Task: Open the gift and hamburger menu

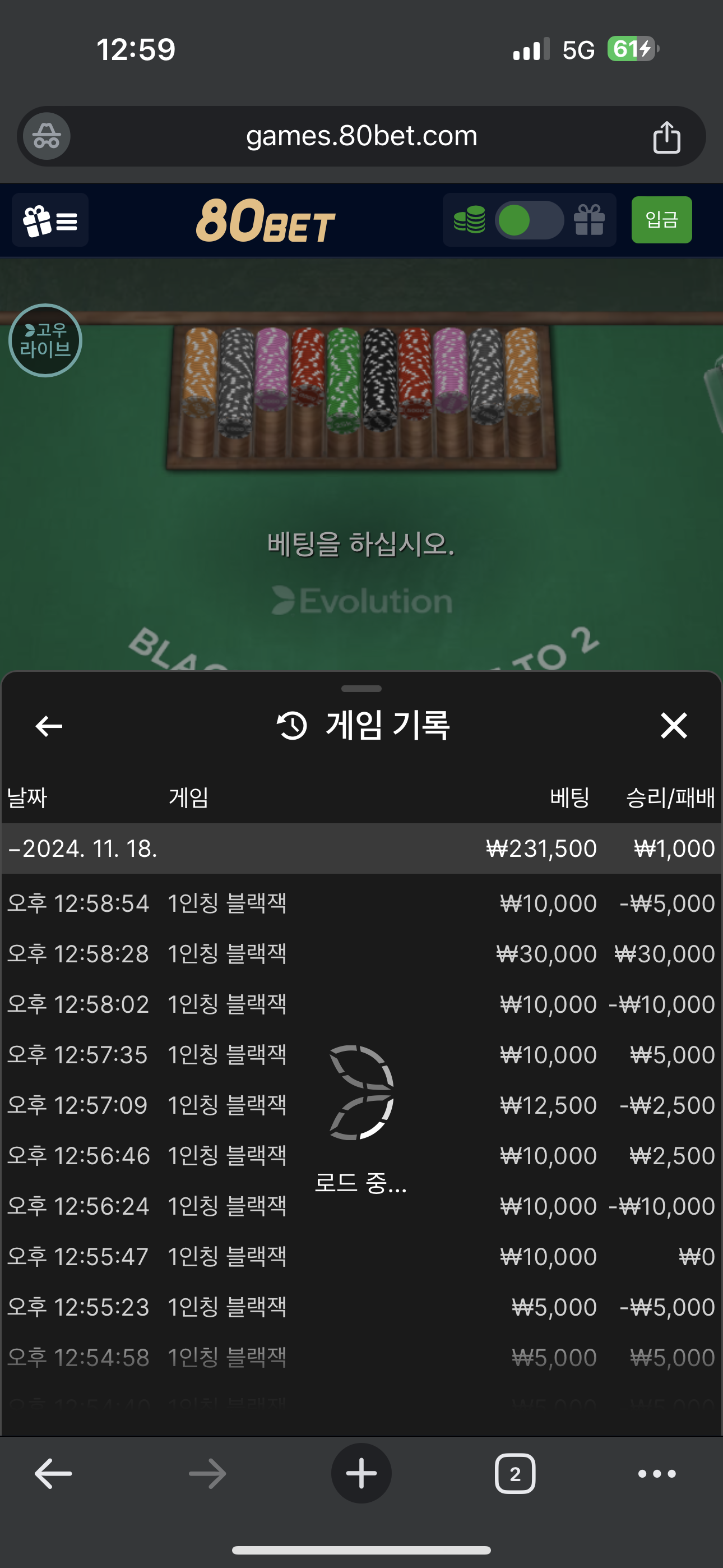Action: tap(50, 220)
